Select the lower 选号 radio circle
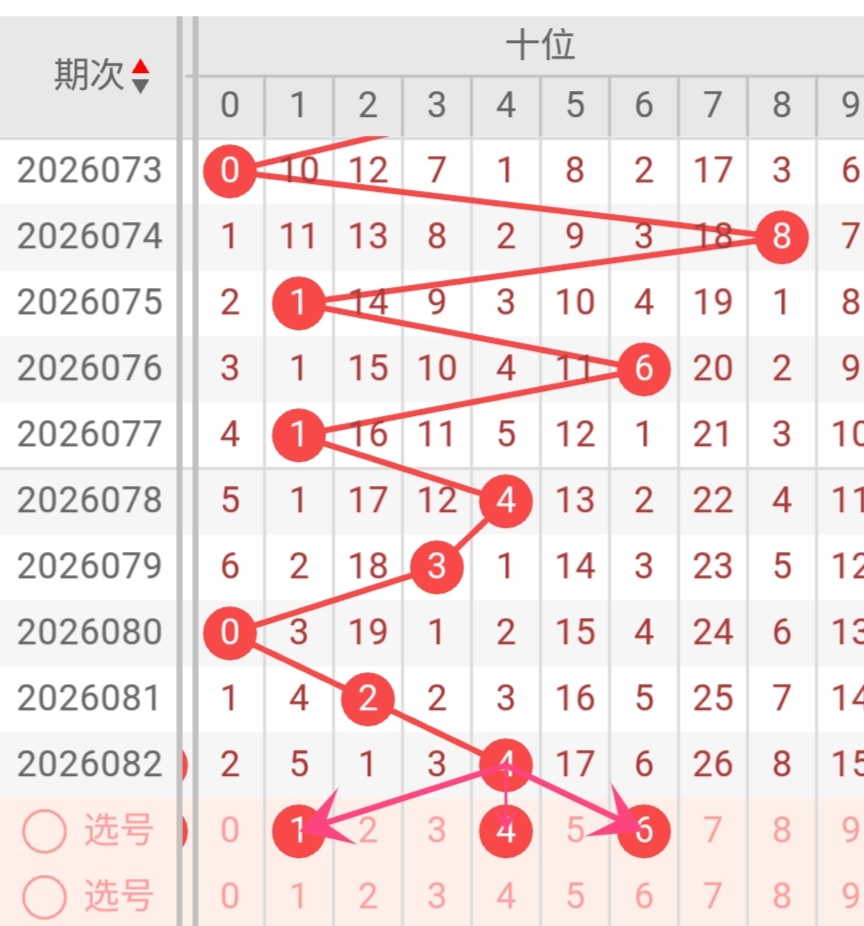This screenshot has width=864, height=926. coord(45,896)
